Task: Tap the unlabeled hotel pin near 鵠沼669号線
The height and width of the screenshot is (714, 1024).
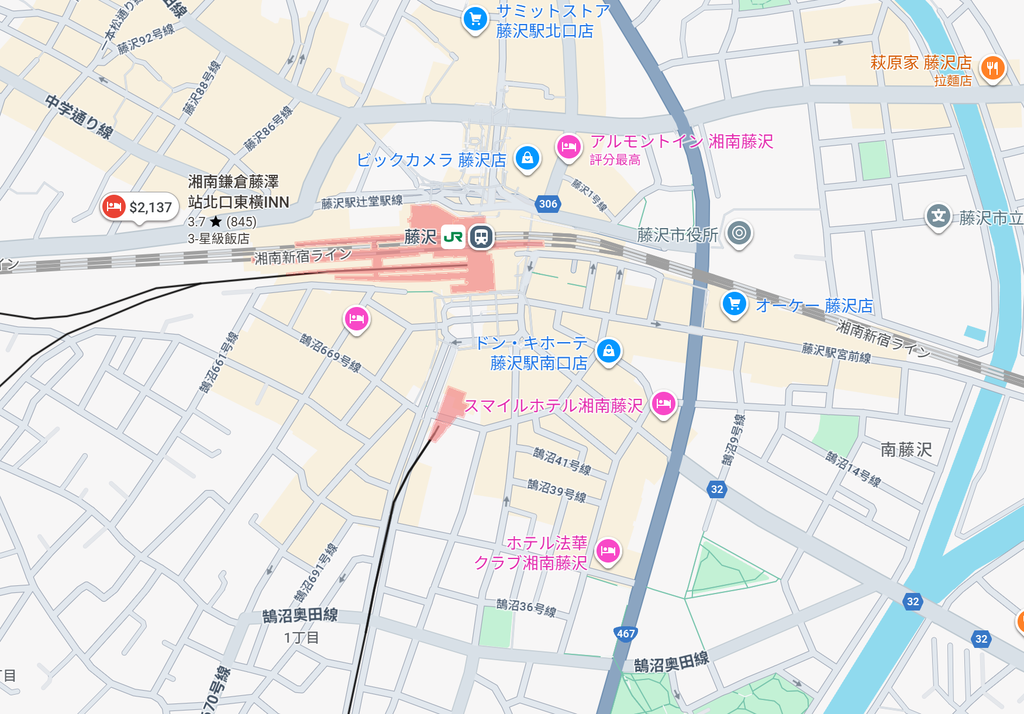Action: pyautogui.click(x=356, y=320)
